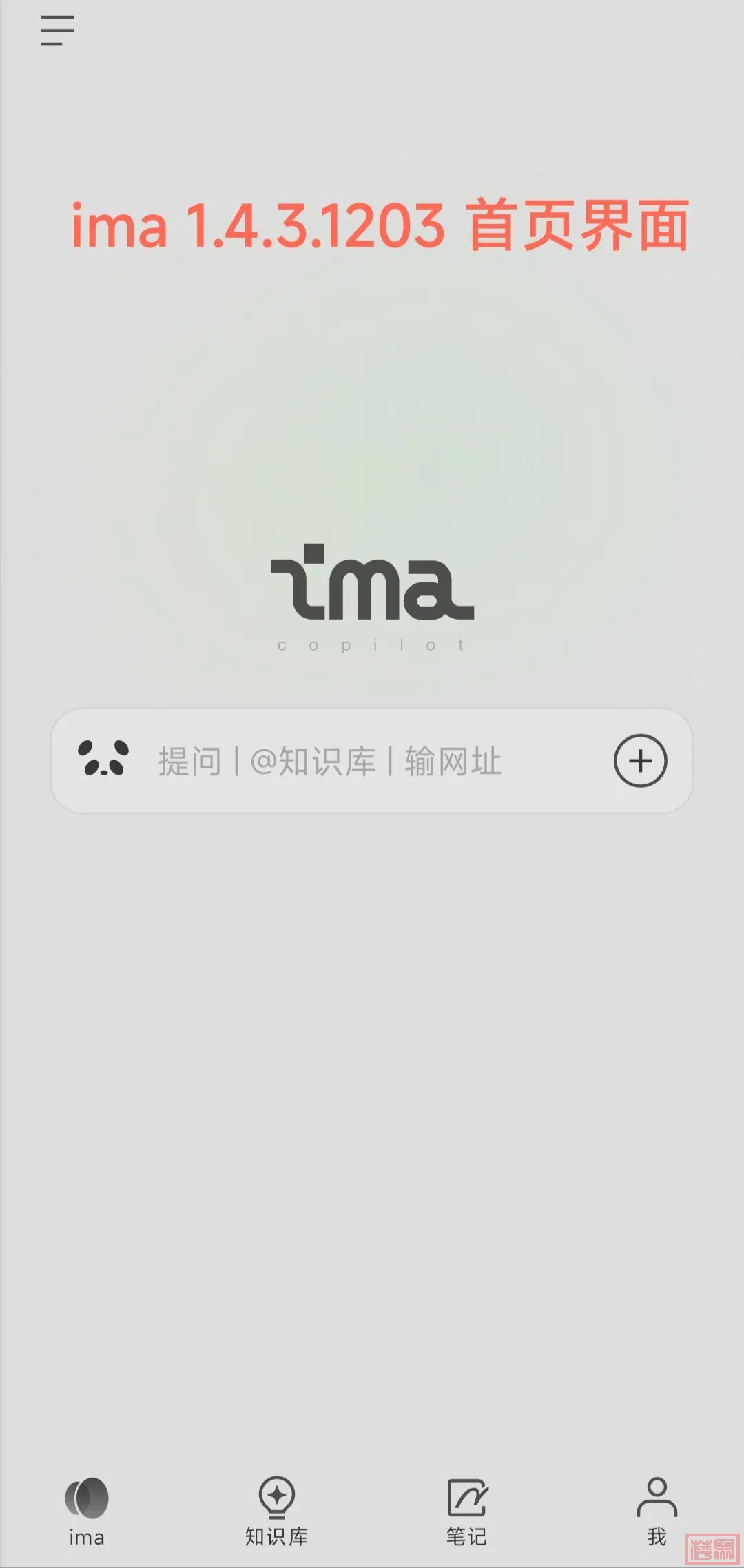
Task: Tap the panda icon in the input box
Action: (x=103, y=758)
